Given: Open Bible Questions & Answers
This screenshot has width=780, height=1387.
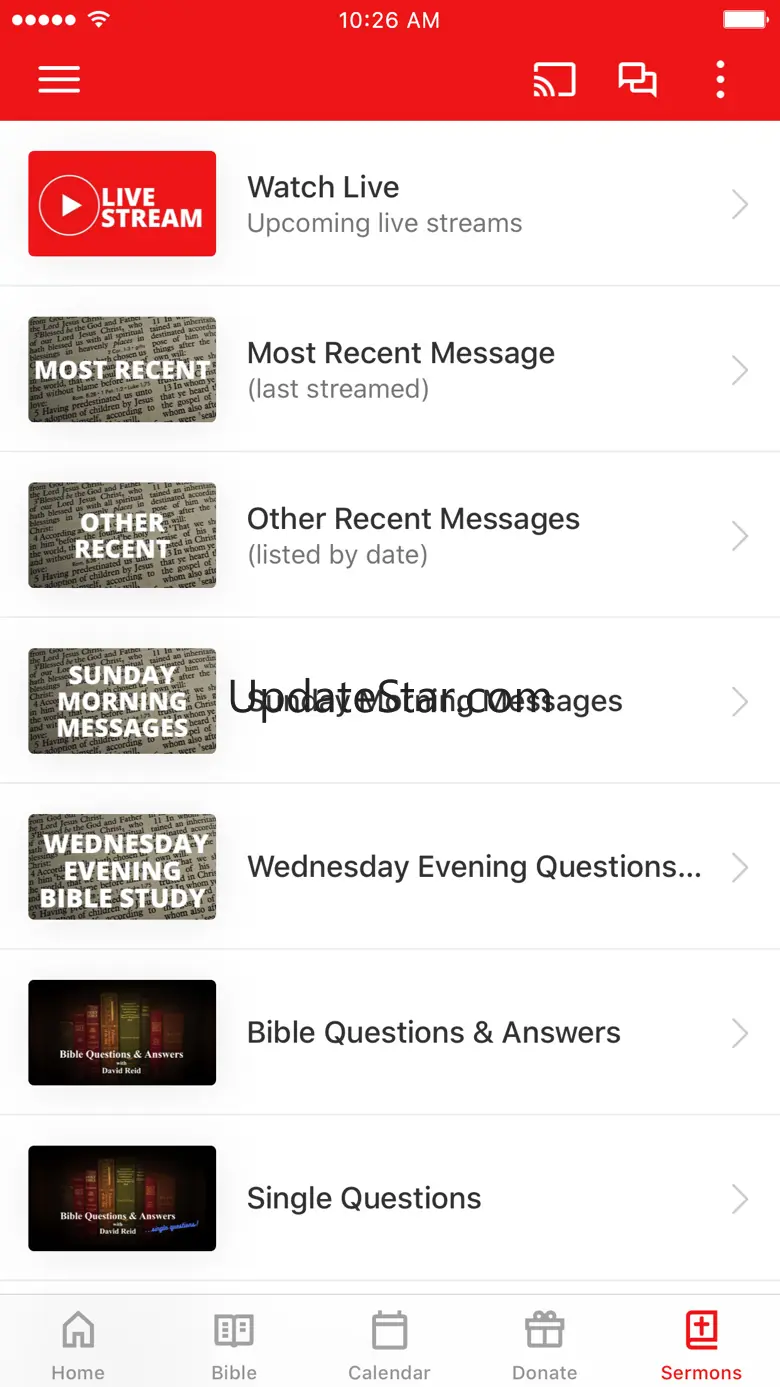Looking at the screenshot, I should pyautogui.click(x=390, y=1033).
